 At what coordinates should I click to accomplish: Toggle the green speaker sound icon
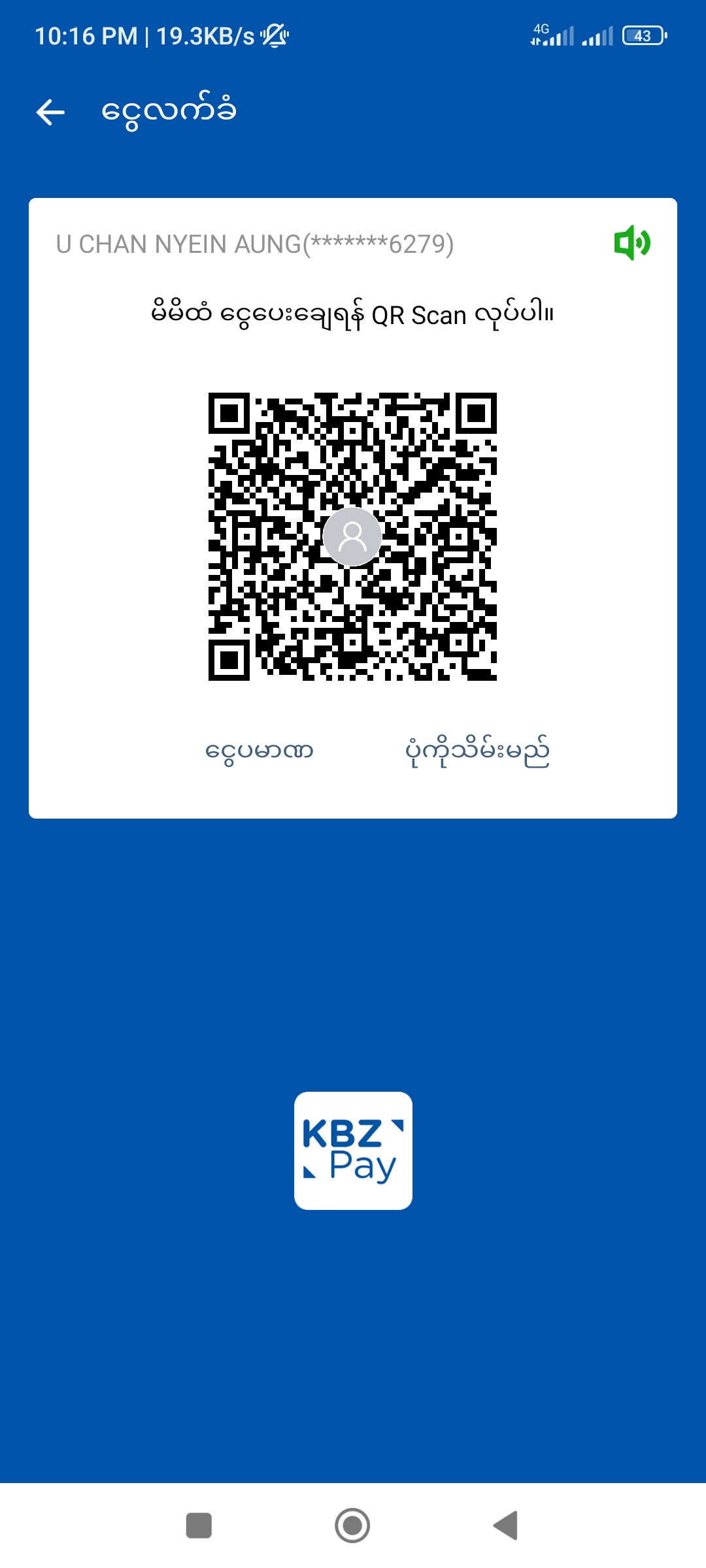(x=631, y=243)
